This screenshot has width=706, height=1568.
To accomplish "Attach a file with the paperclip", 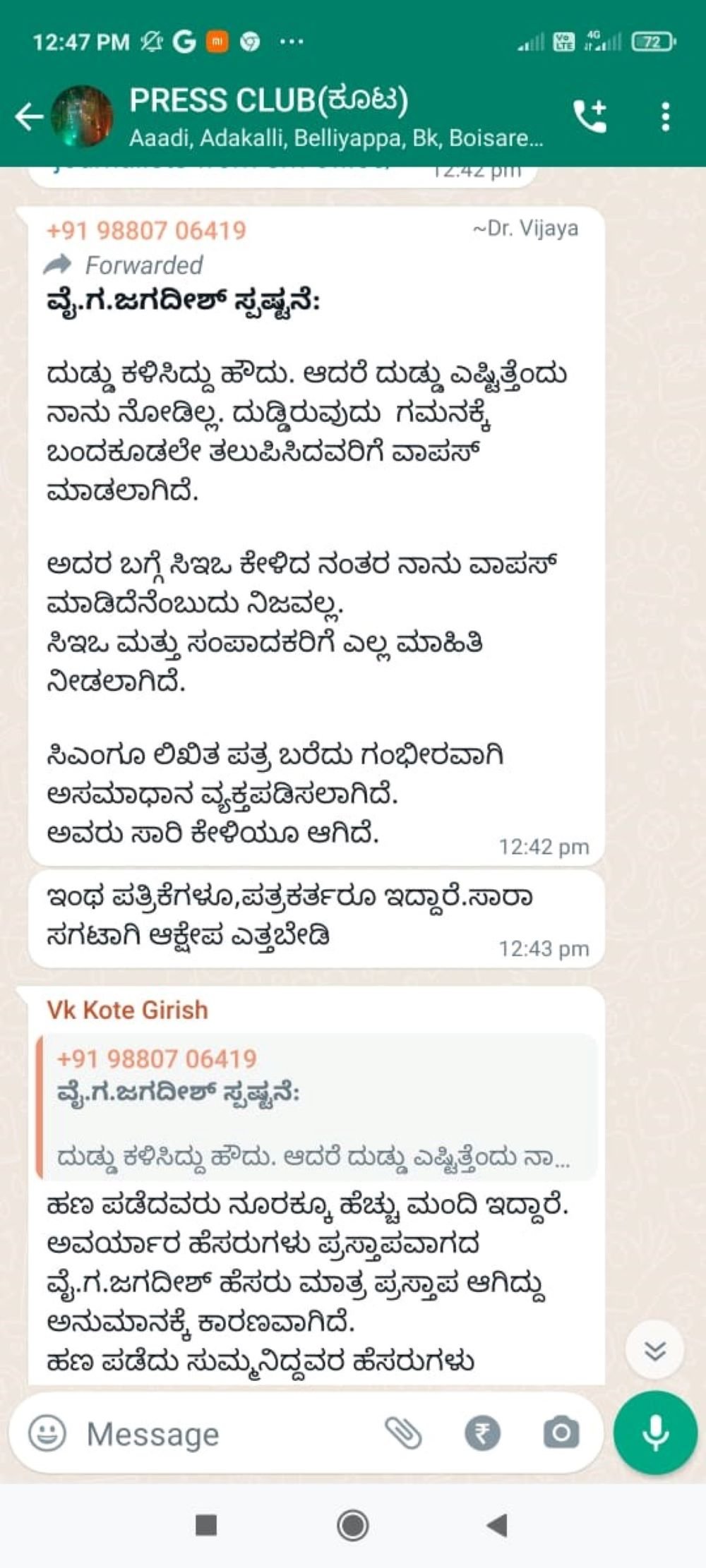I will coord(403,1433).
